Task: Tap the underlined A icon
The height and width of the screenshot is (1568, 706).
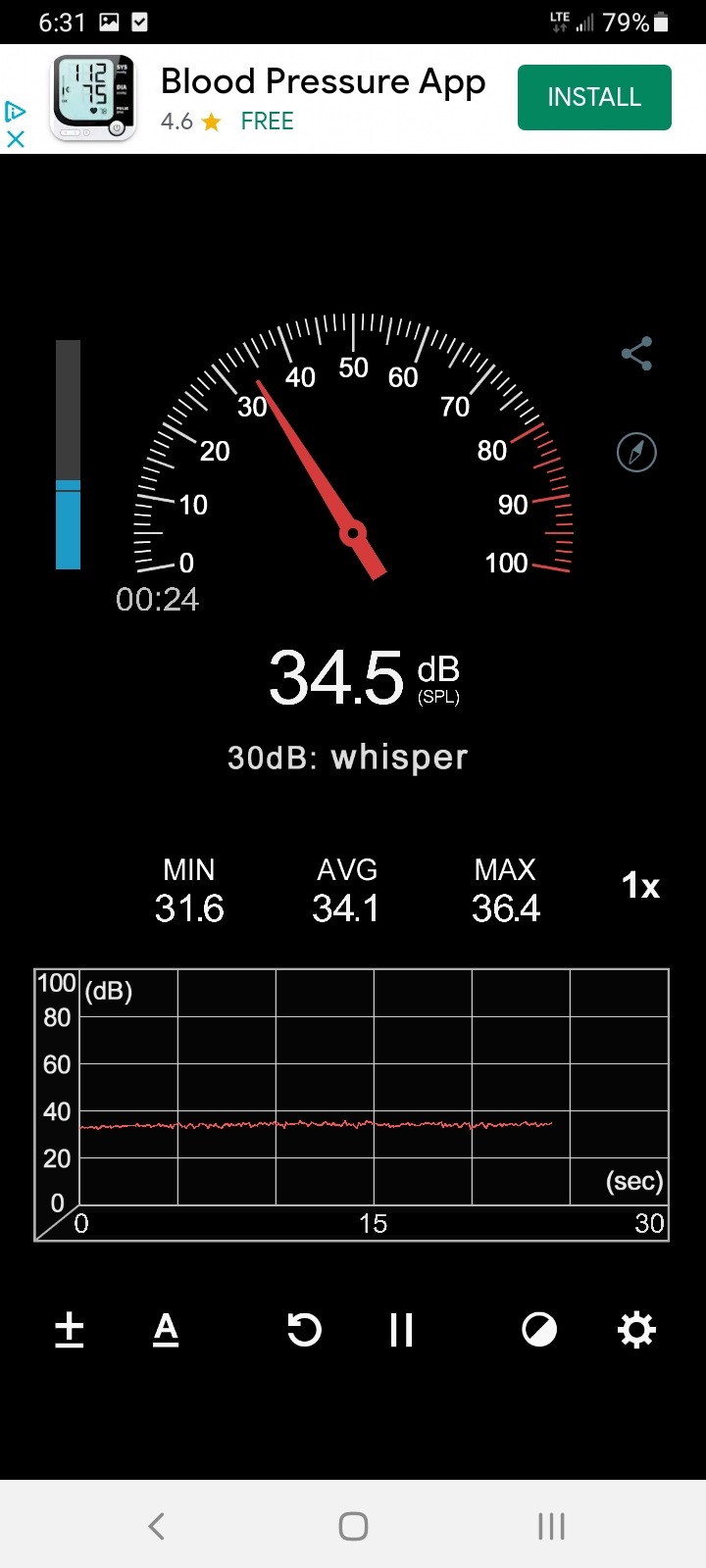Action: (167, 1330)
